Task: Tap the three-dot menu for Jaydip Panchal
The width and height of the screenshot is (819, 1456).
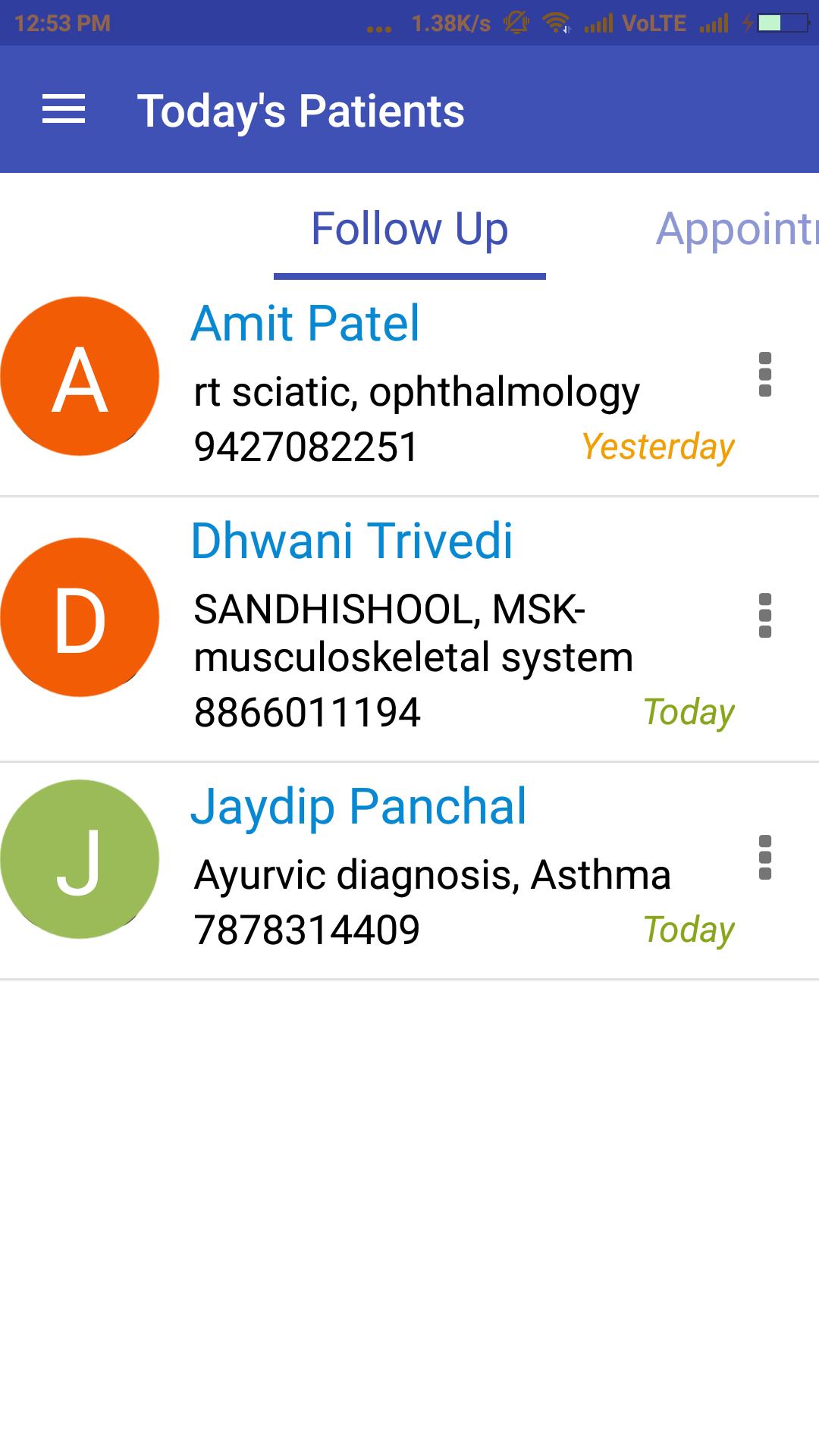Action: click(x=765, y=858)
